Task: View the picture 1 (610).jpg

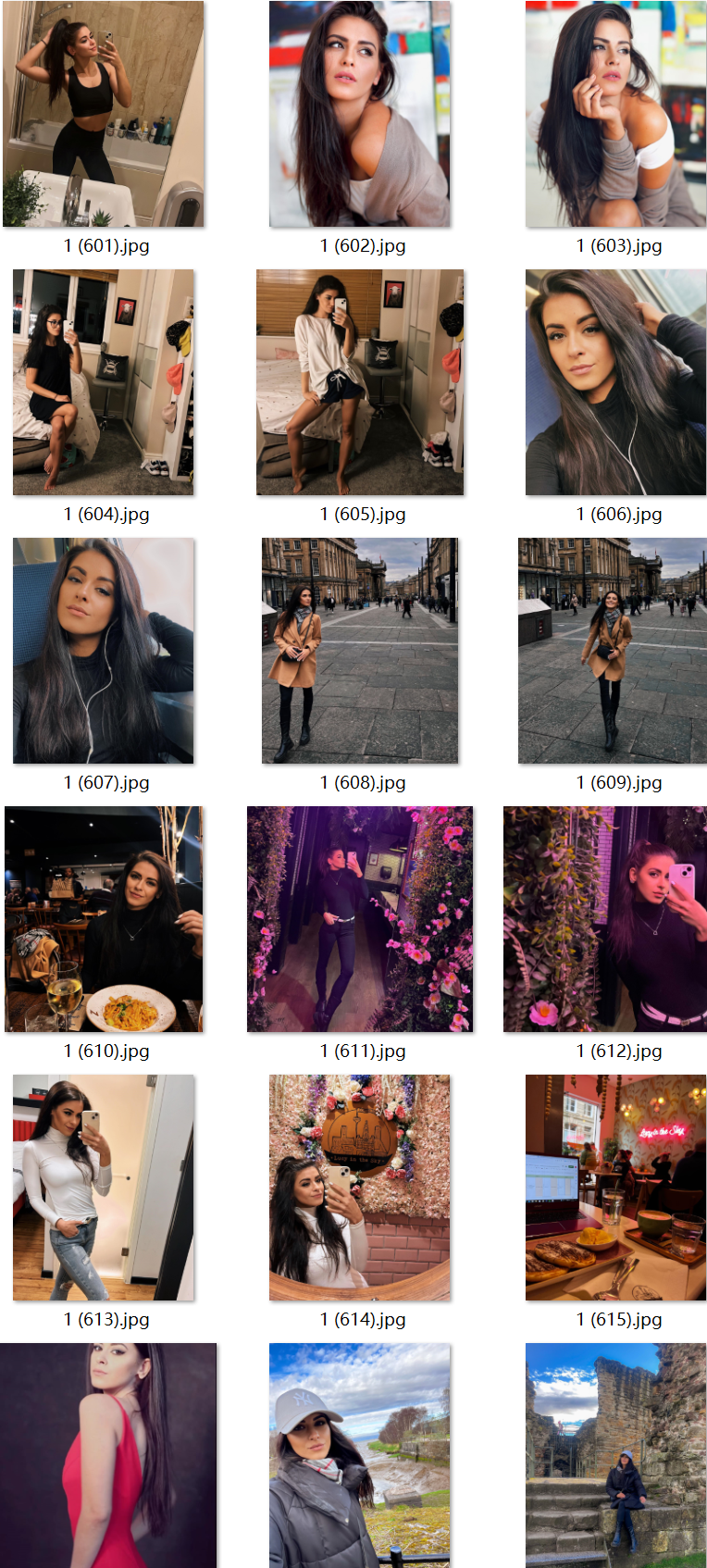Action: click(104, 919)
